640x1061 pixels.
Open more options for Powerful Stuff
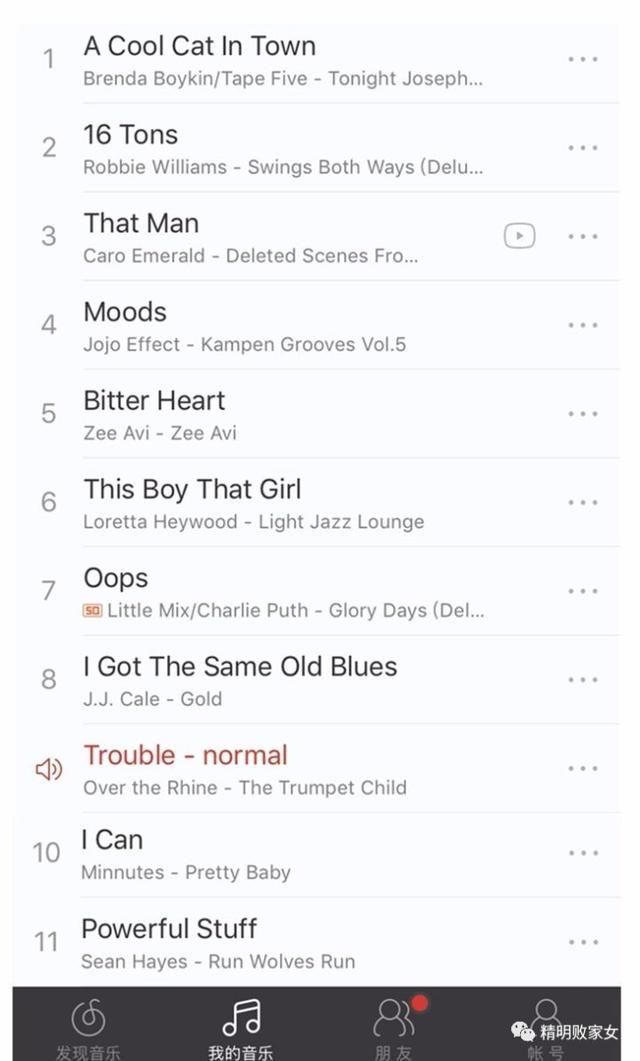coord(583,942)
